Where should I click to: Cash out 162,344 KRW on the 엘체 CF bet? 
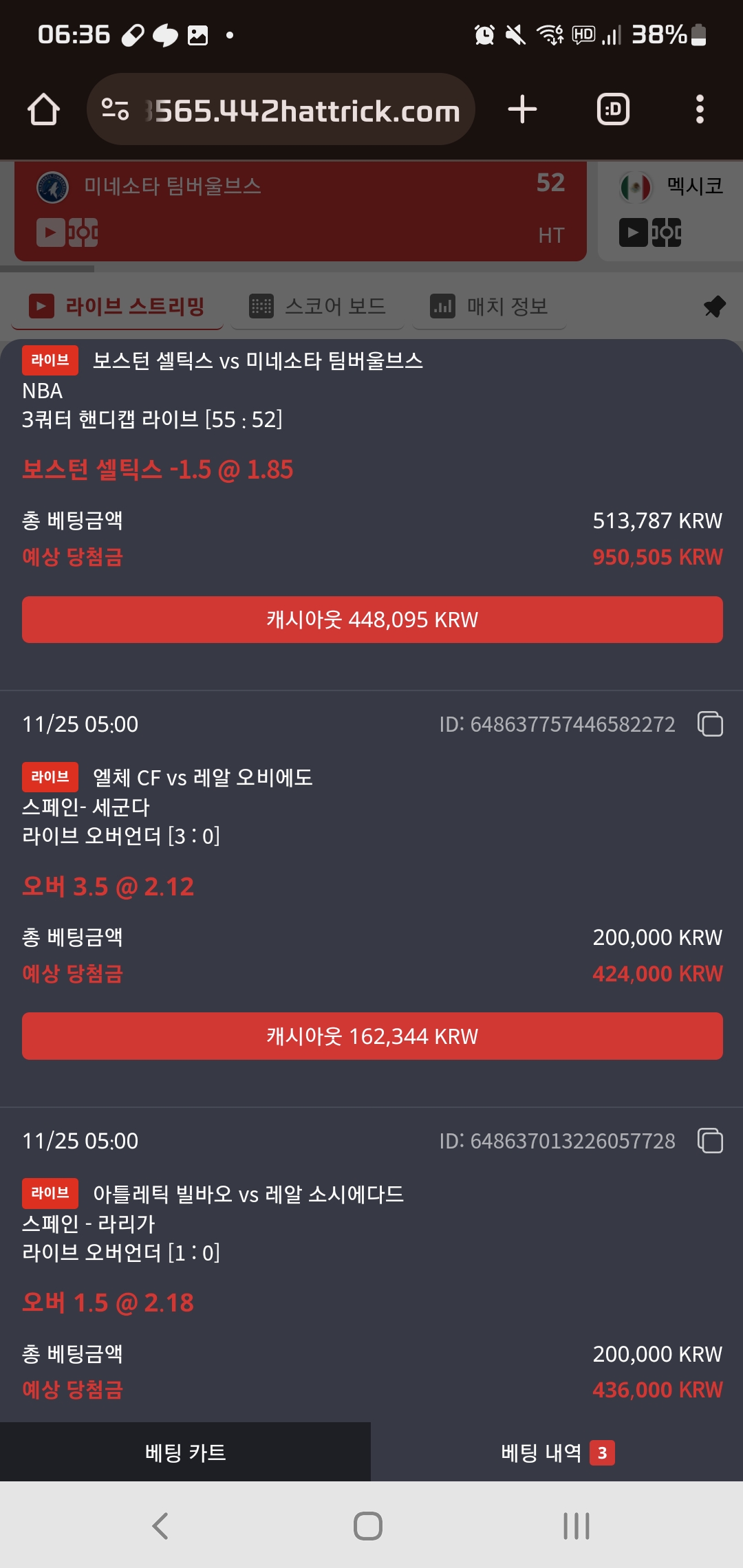(x=372, y=1036)
